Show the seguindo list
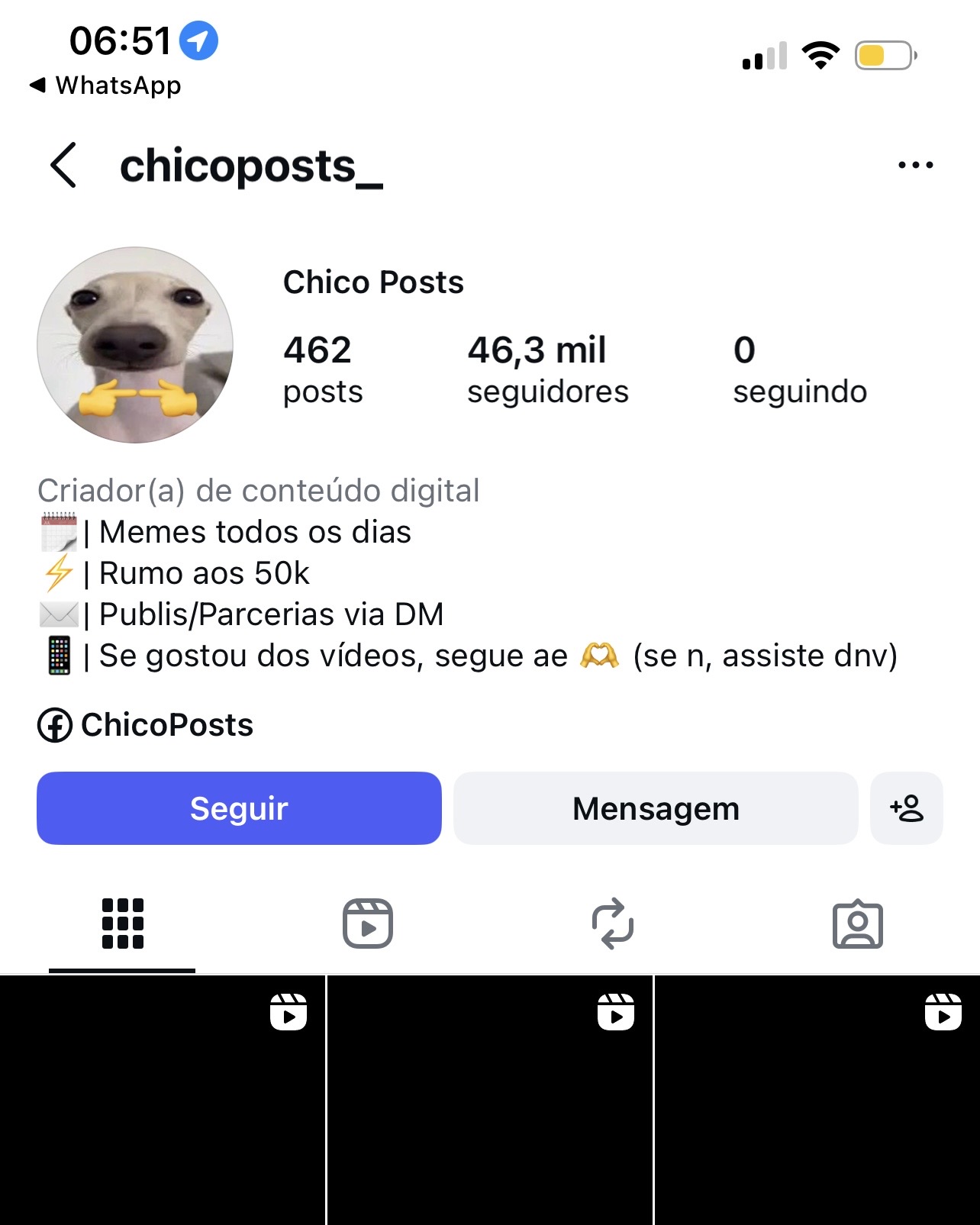The image size is (980, 1225). coord(799,369)
